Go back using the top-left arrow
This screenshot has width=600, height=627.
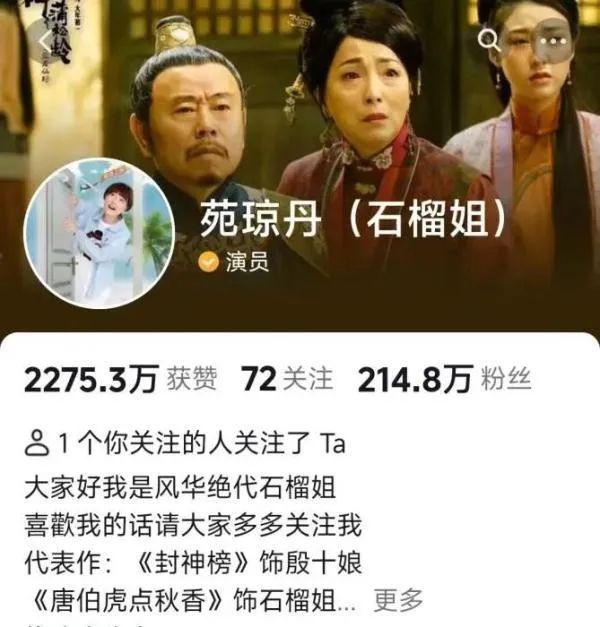47,40
